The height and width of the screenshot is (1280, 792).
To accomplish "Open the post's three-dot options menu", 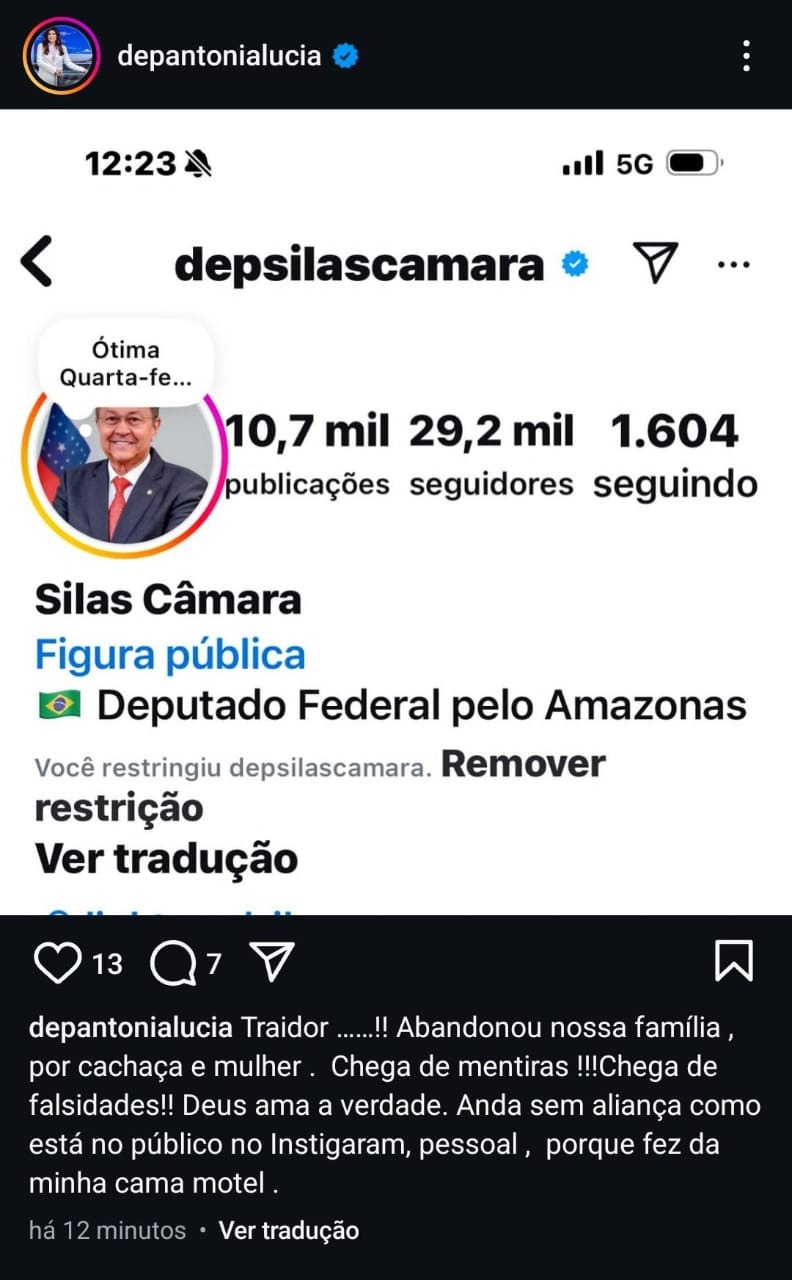I will 746,56.
